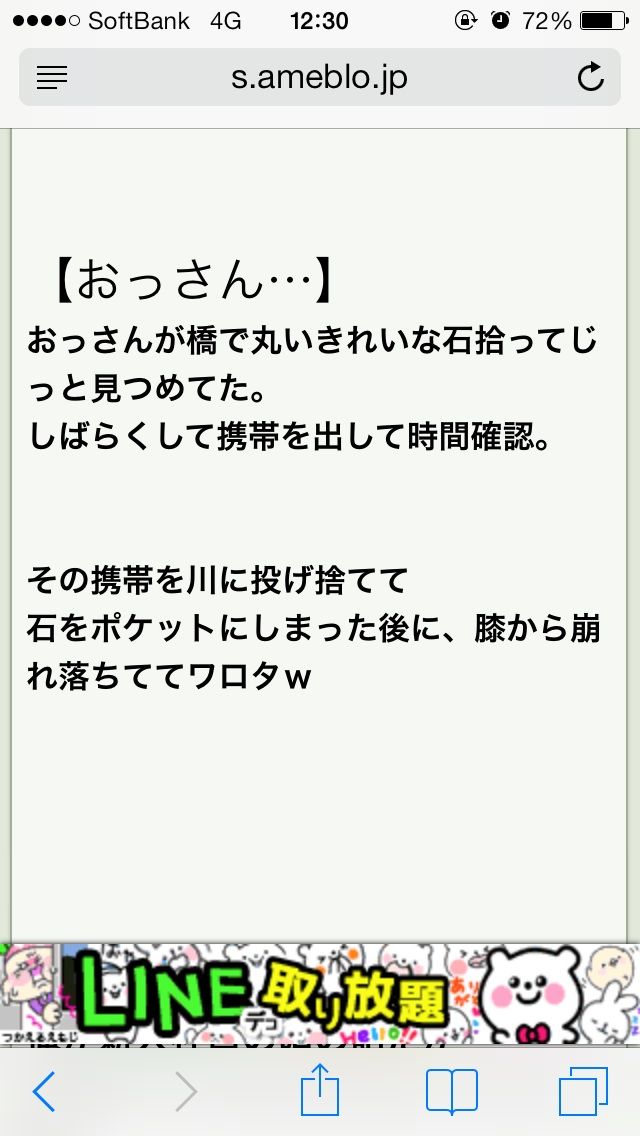The width and height of the screenshot is (640, 1136).
Task: Open the LINE sticker ad banner
Action: pos(320,994)
